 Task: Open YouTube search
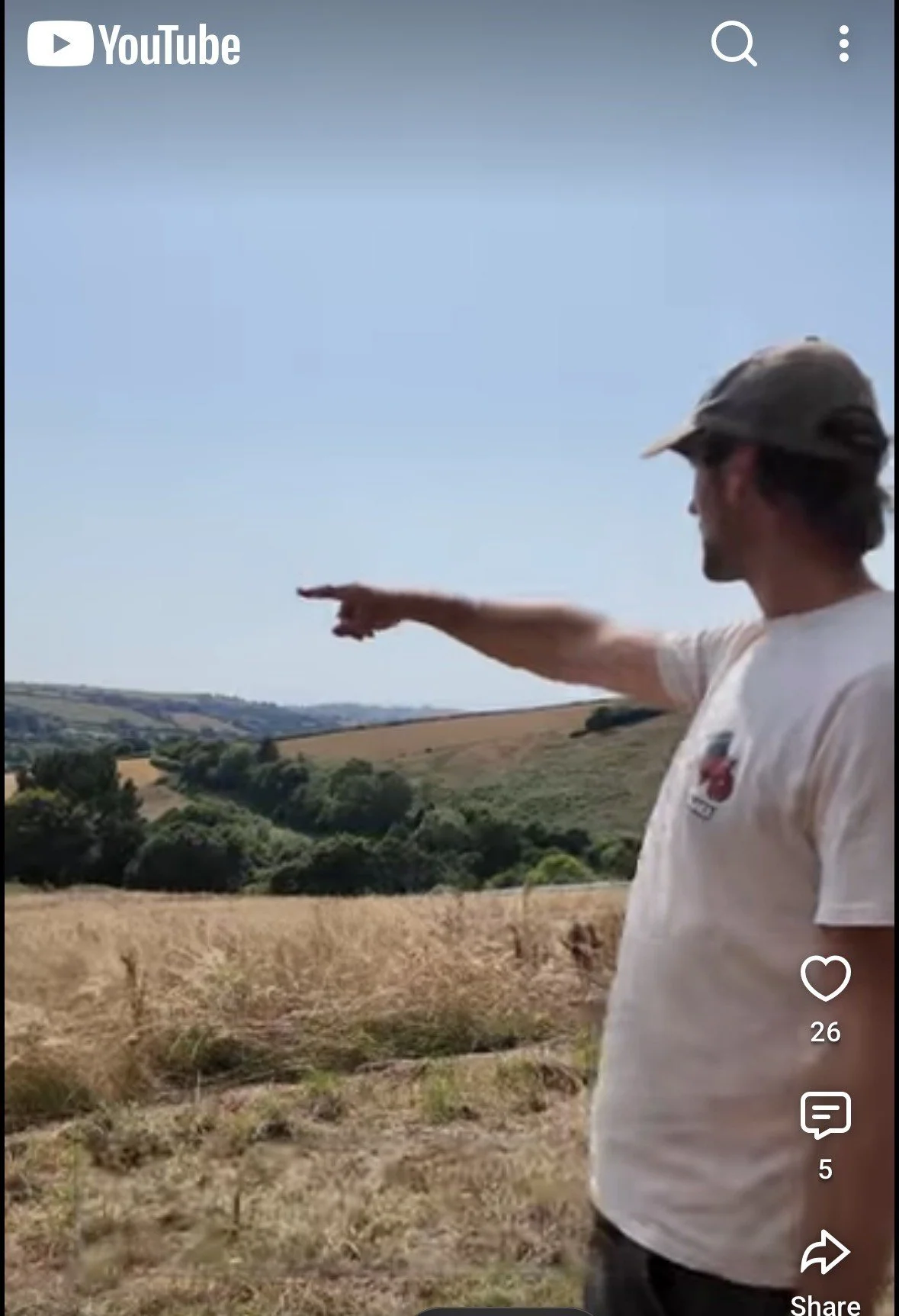[x=734, y=43]
